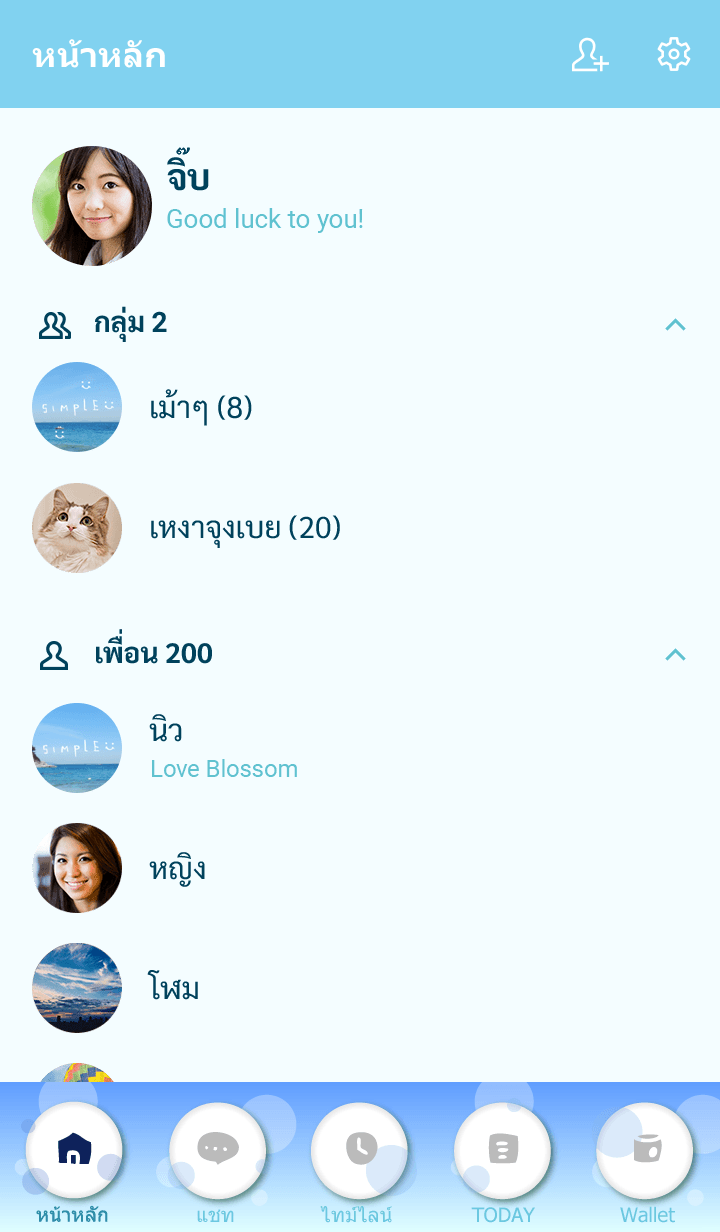This screenshot has width=720, height=1232.
Task: Open the เหงาจุงเบย (20) group
Action: (245, 528)
